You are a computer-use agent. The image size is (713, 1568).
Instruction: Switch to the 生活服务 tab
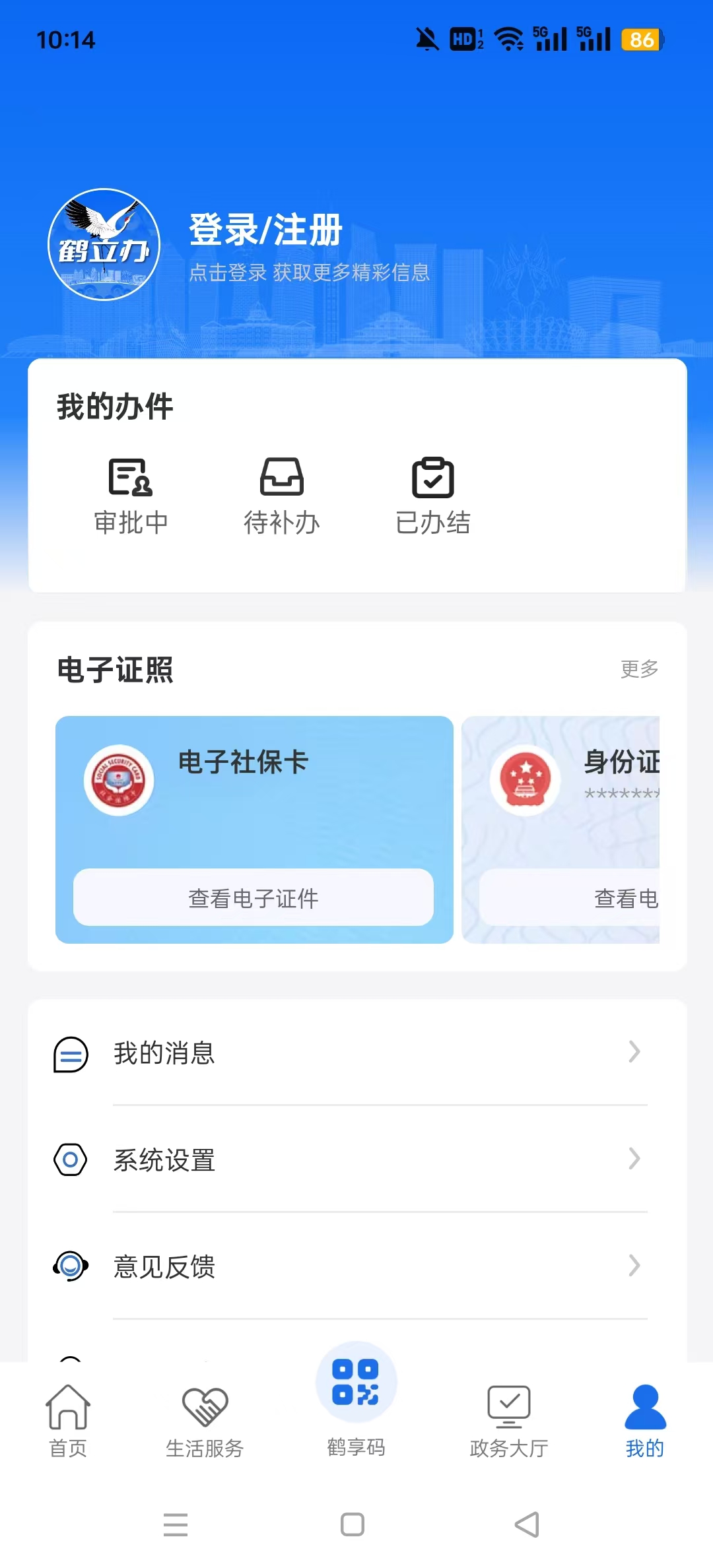[205, 1420]
